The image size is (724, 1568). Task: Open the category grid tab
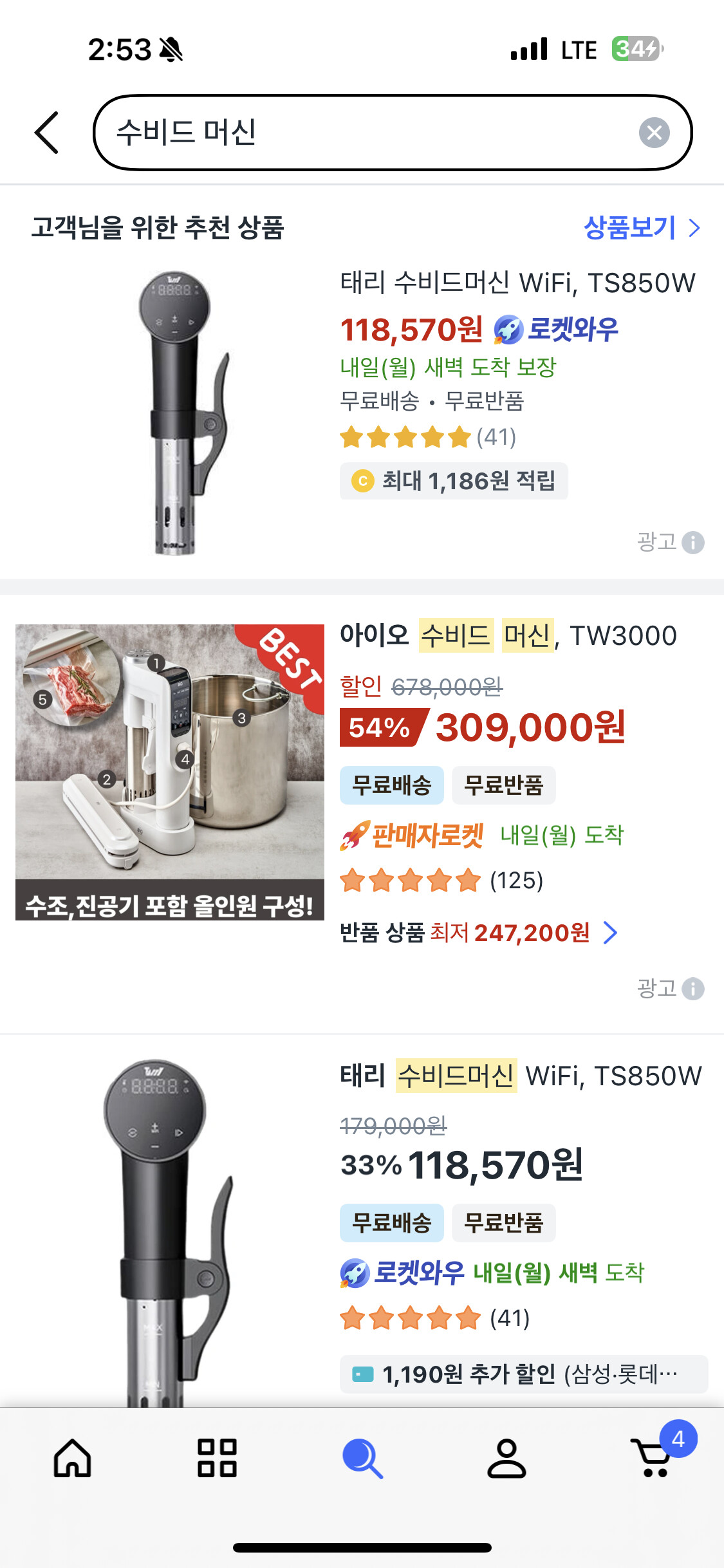(217, 1457)
